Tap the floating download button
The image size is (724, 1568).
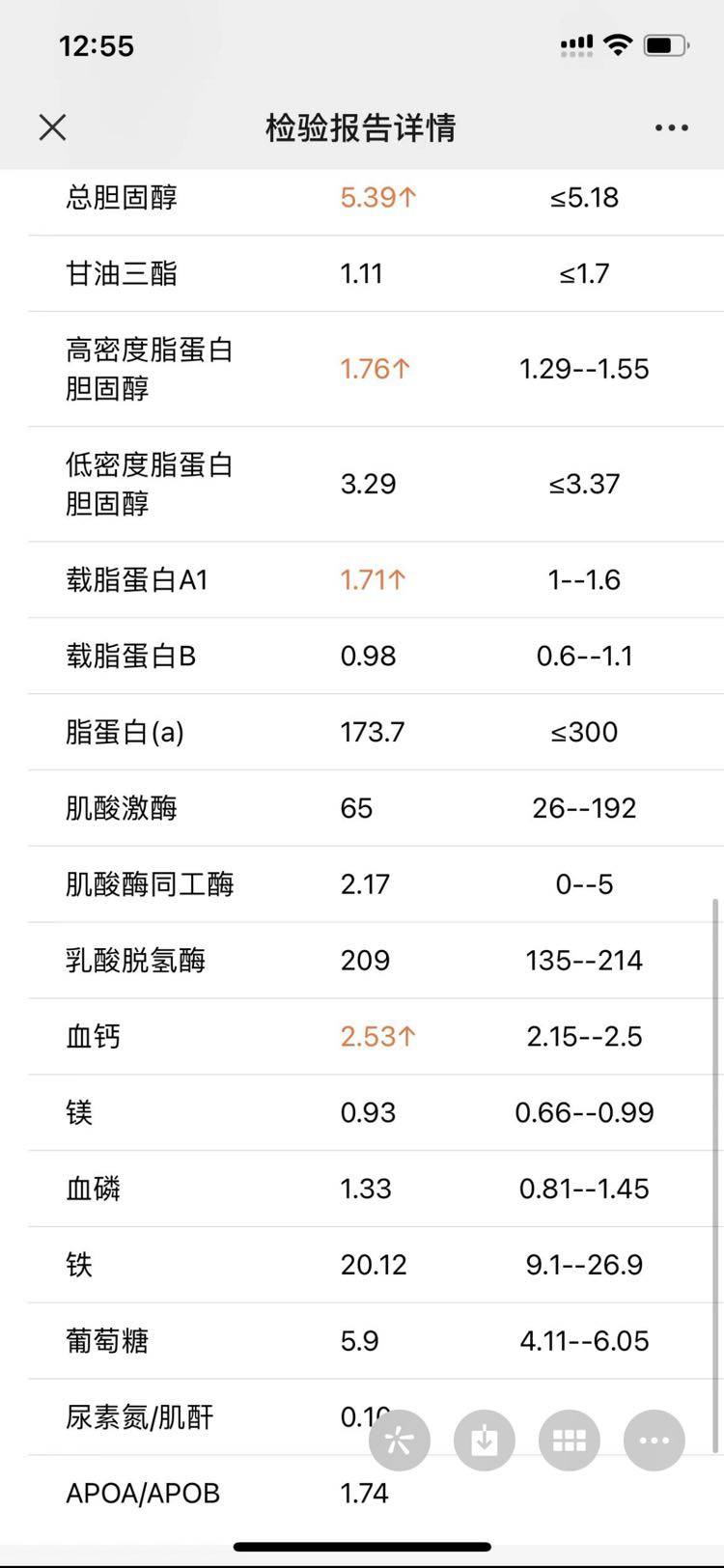[x=484, y=1441]
